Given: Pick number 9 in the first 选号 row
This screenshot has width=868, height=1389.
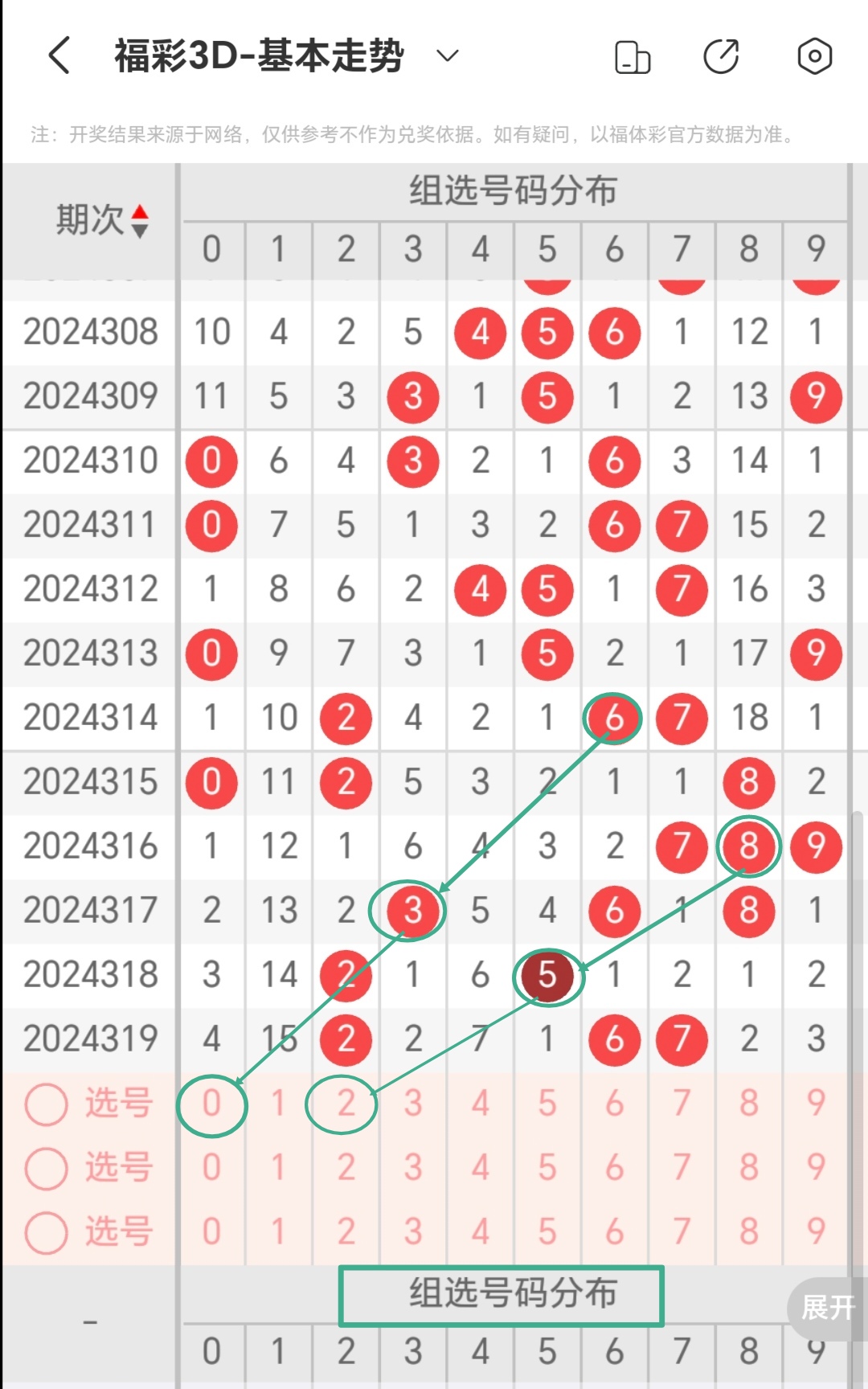Looking at the screenshot, I should tap(816, 1104).
